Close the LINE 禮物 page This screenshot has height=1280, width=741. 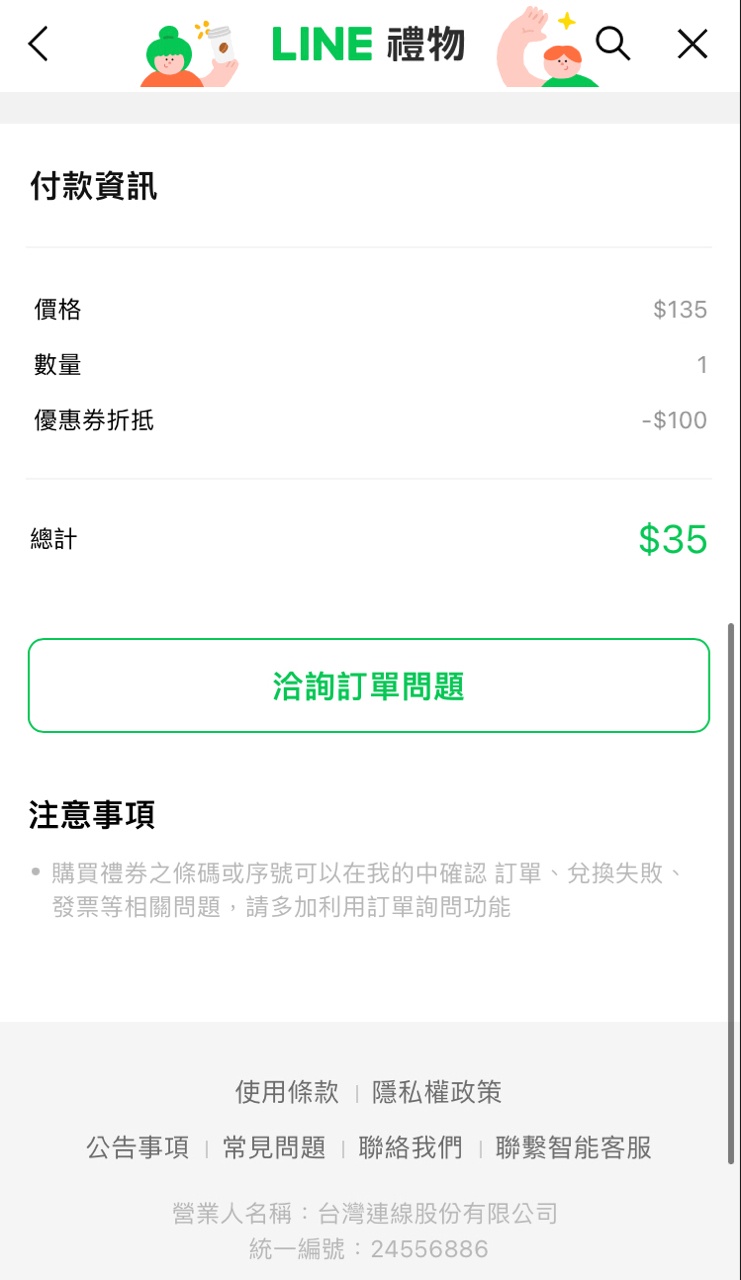(x=692, y=44)
